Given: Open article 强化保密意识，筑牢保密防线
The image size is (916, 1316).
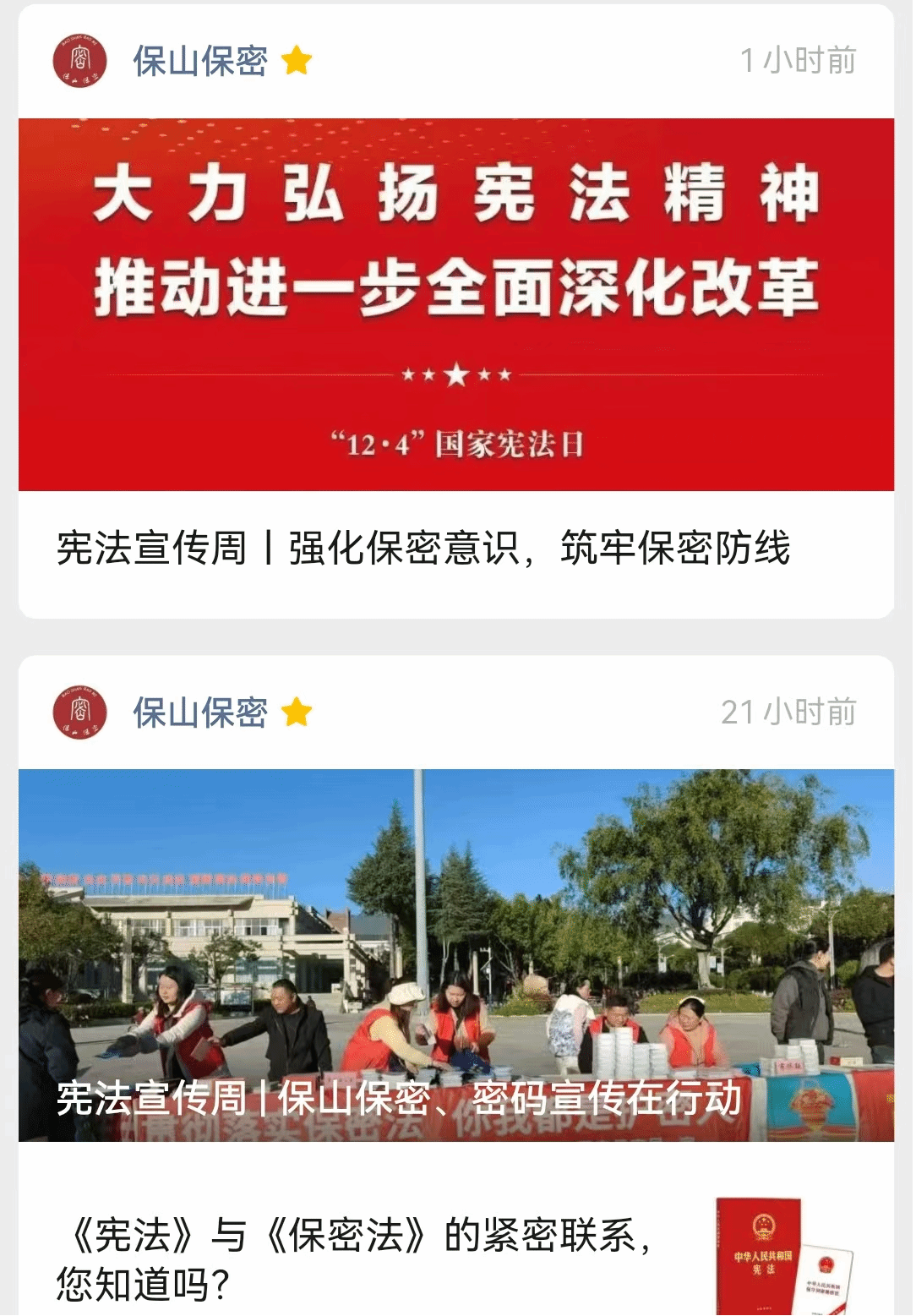Looking at the screenshot, I should pos(423,548).
